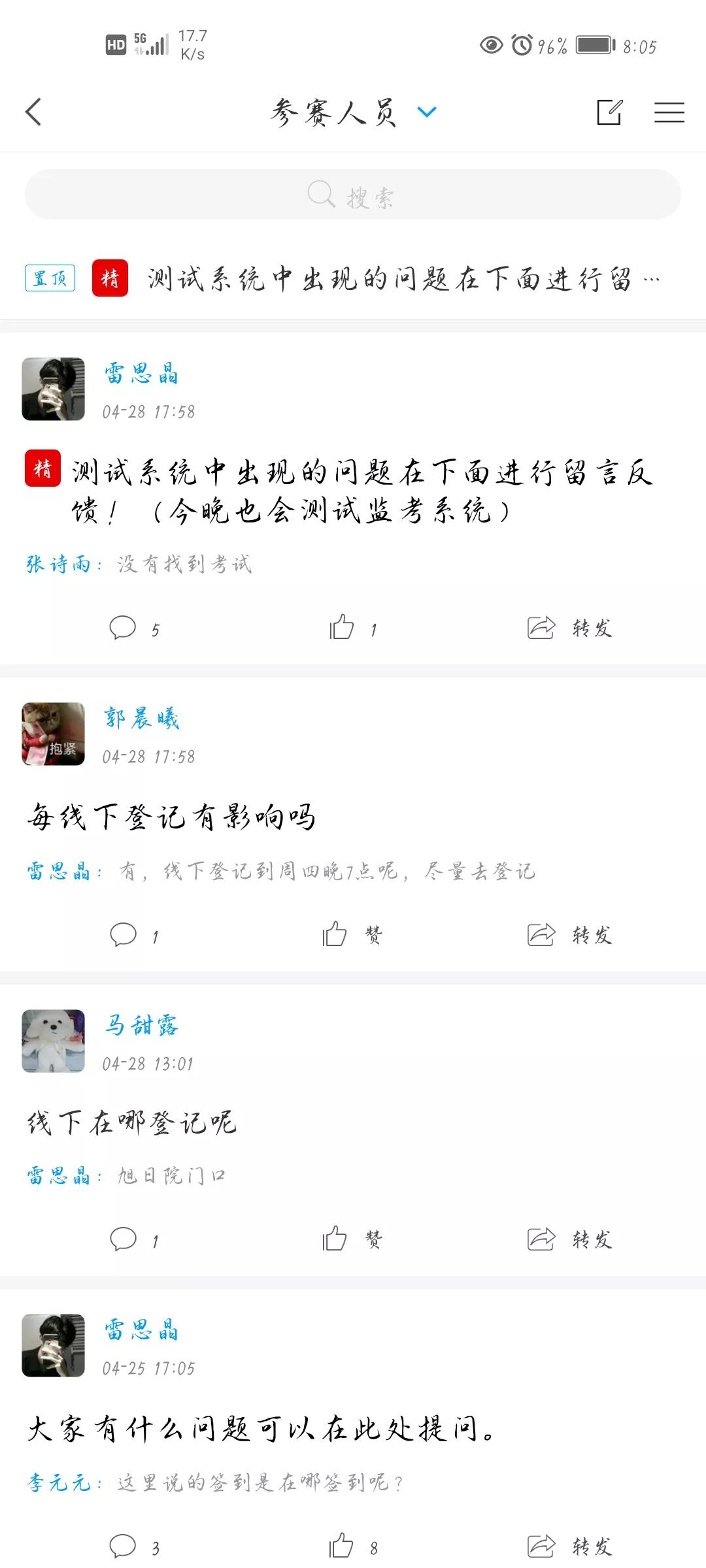Compose a new post
The image size is (706, 1568).
[609, 112]
